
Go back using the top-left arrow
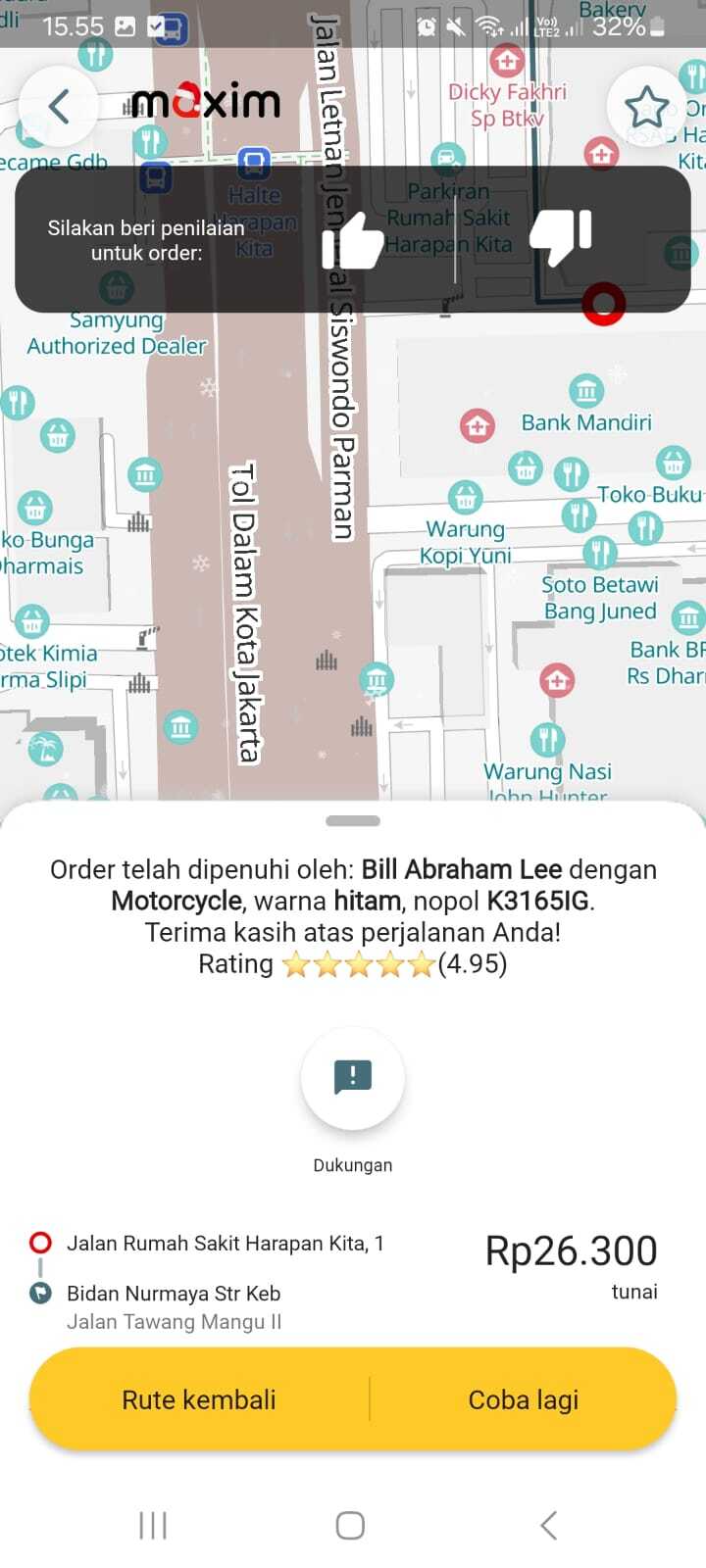(x=59, y=106)
